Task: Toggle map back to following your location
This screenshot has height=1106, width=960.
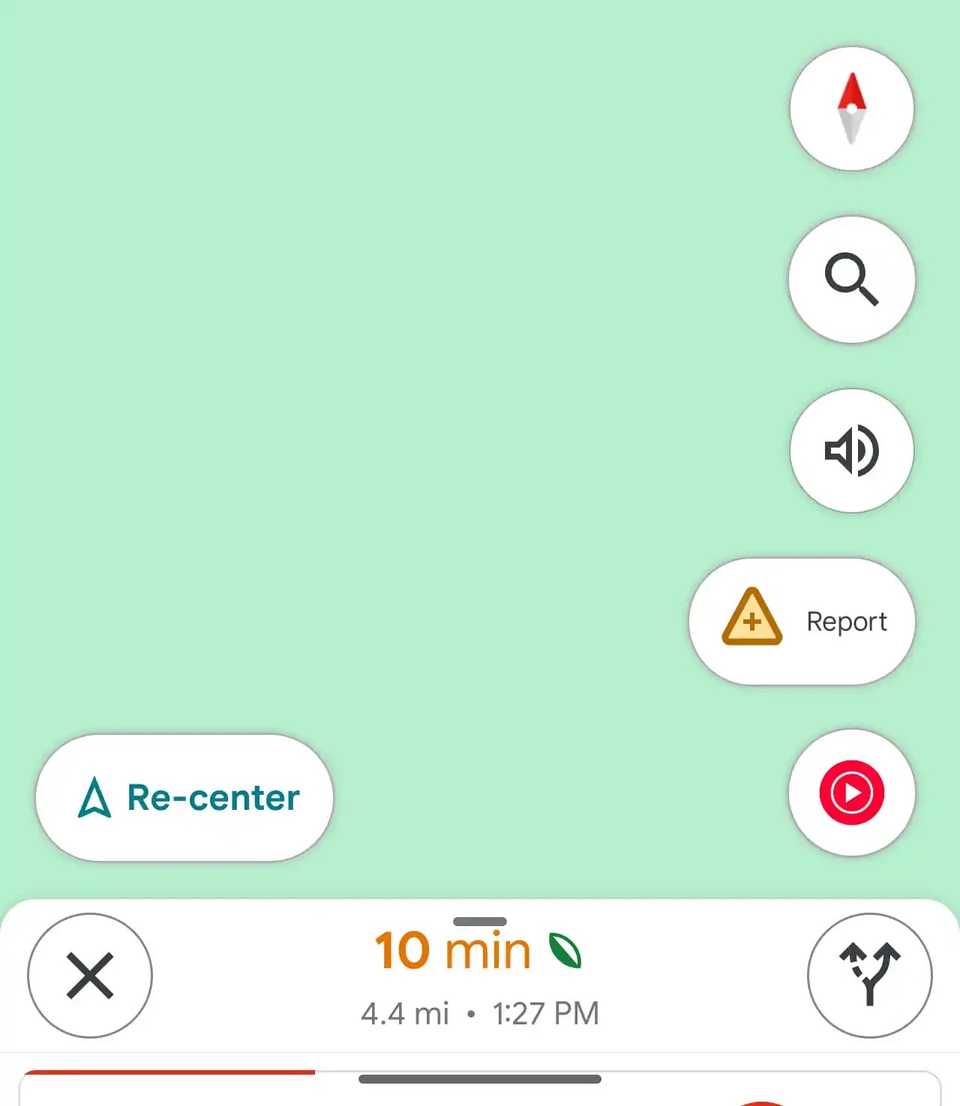Action: pyautogui.click(x=183, y=797)
